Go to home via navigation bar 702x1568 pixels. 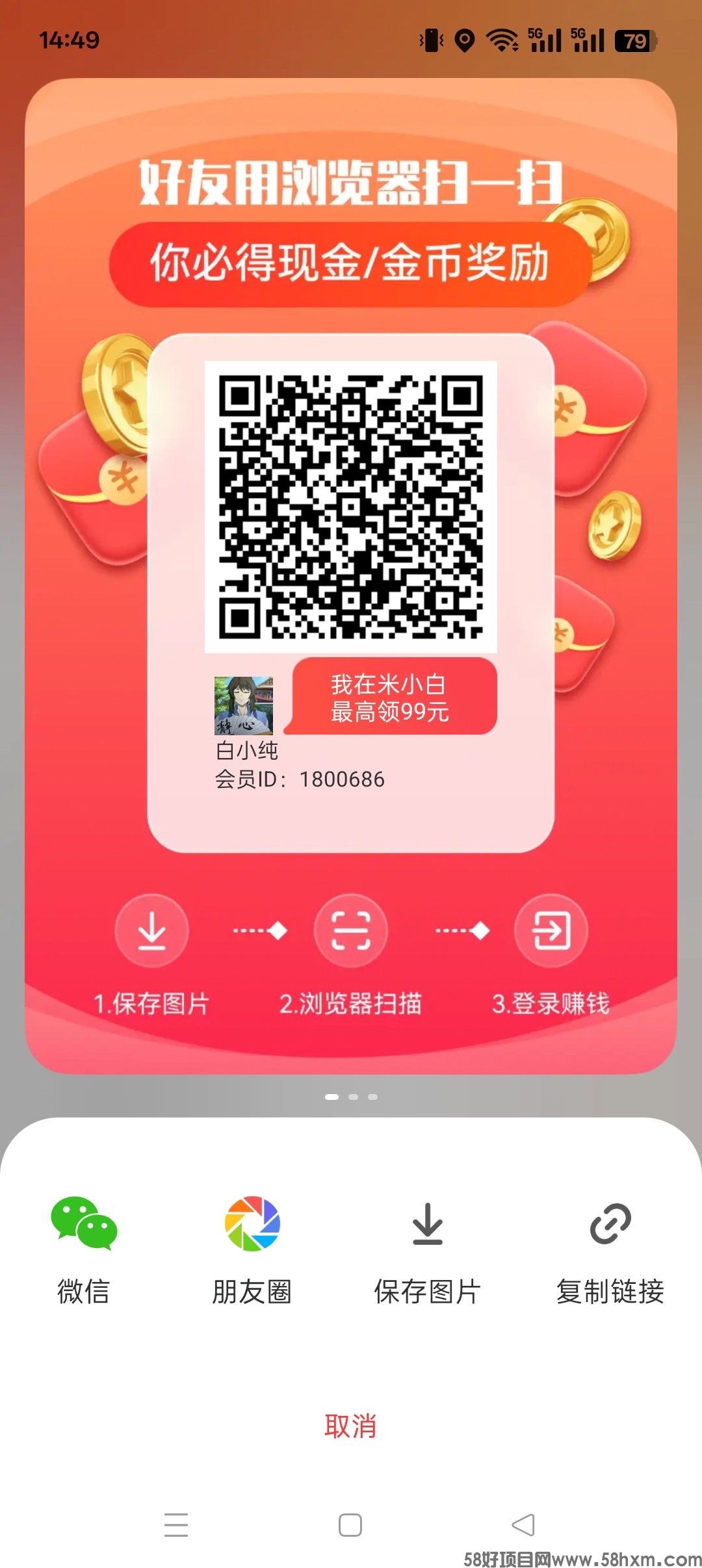[350, 1524]
